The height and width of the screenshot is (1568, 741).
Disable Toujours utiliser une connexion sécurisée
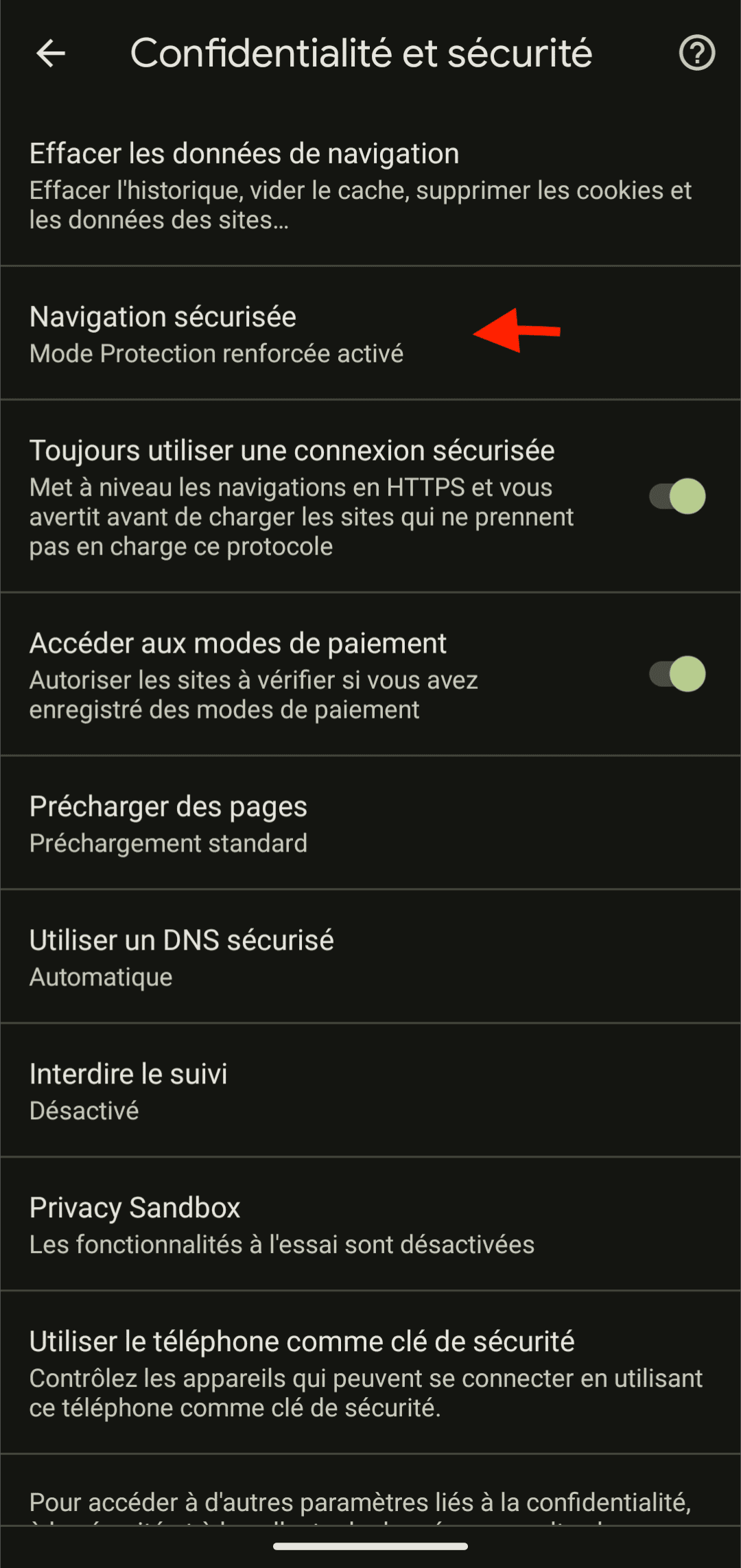pyautogui.click(x=677, y=496)
